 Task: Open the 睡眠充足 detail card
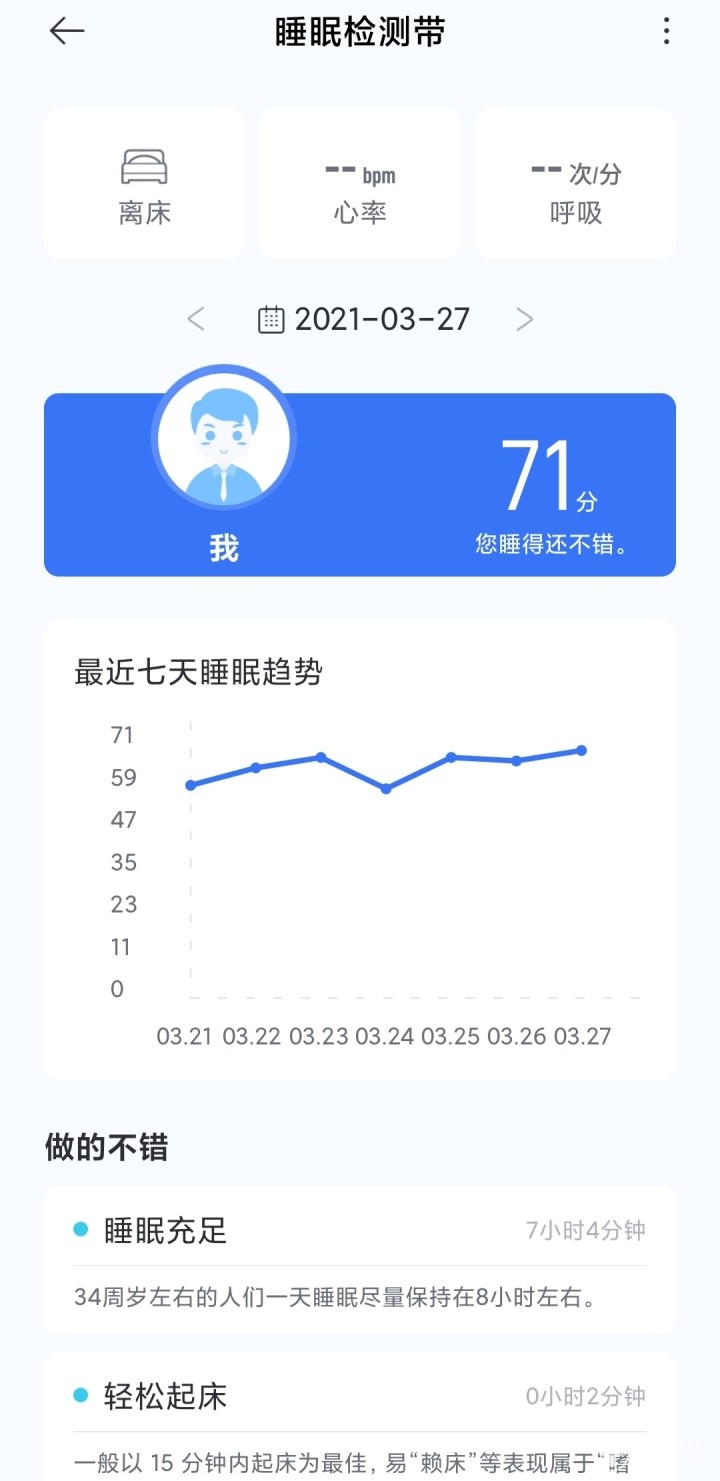[x=360, y=1258]
